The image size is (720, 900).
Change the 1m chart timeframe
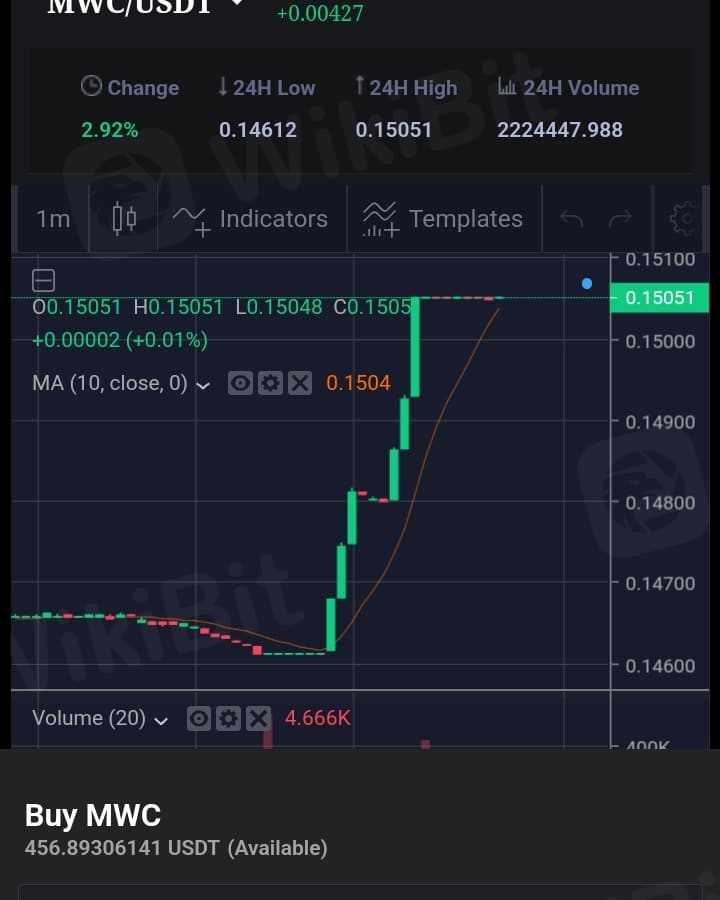(52, 219)
